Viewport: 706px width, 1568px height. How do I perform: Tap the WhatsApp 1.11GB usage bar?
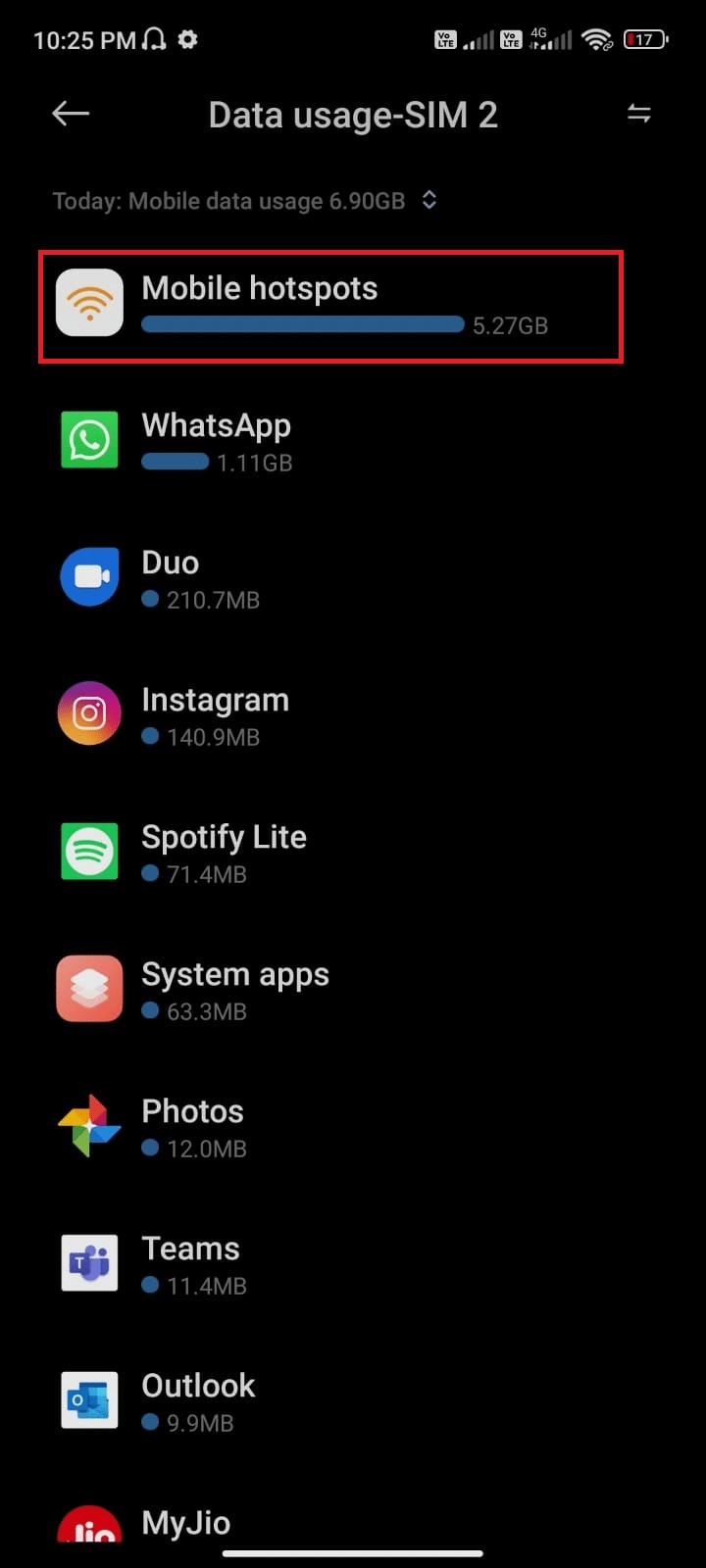point(175,461)
